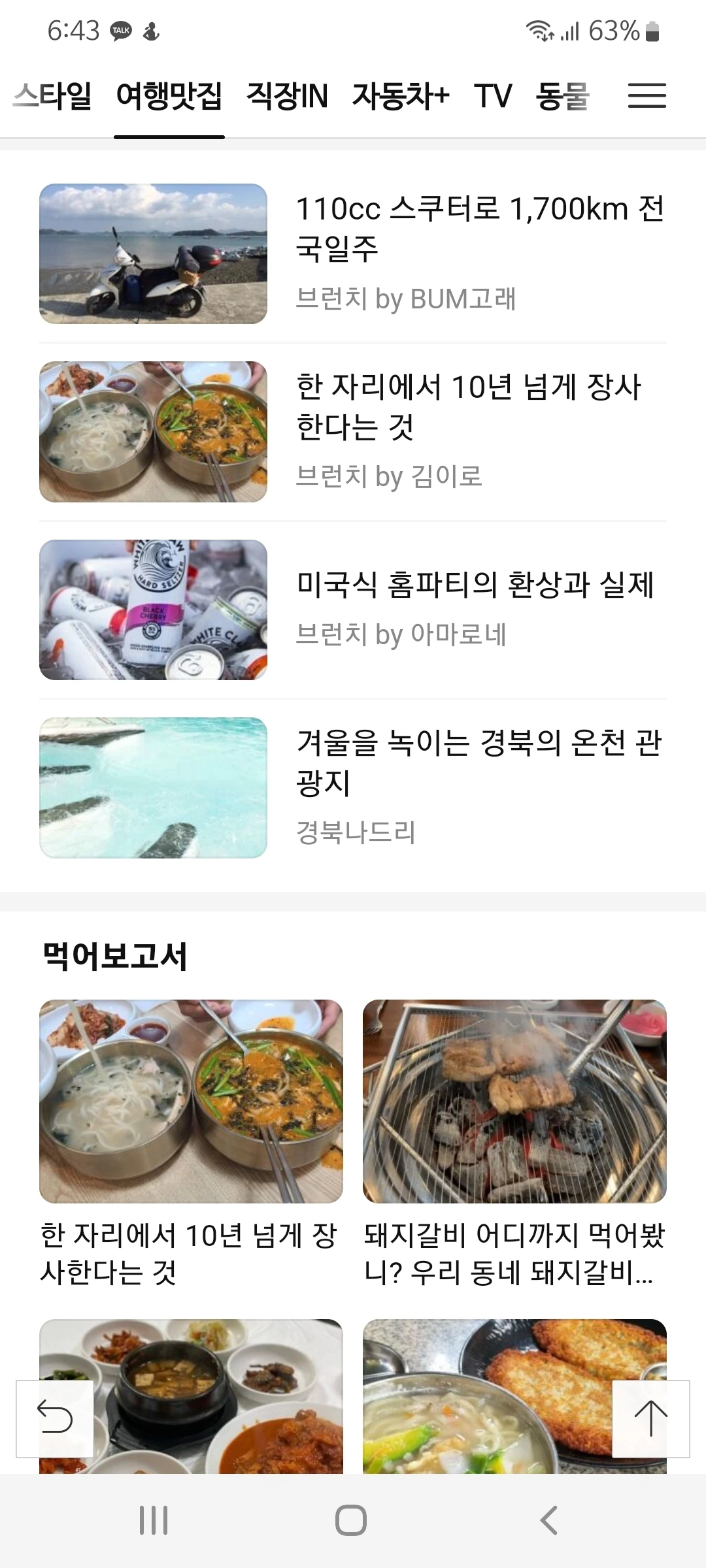Image resolution: width=706 pixels, height=1568 pixels.
Task: Switch to the 동물 tab
Action: [562, 96]
